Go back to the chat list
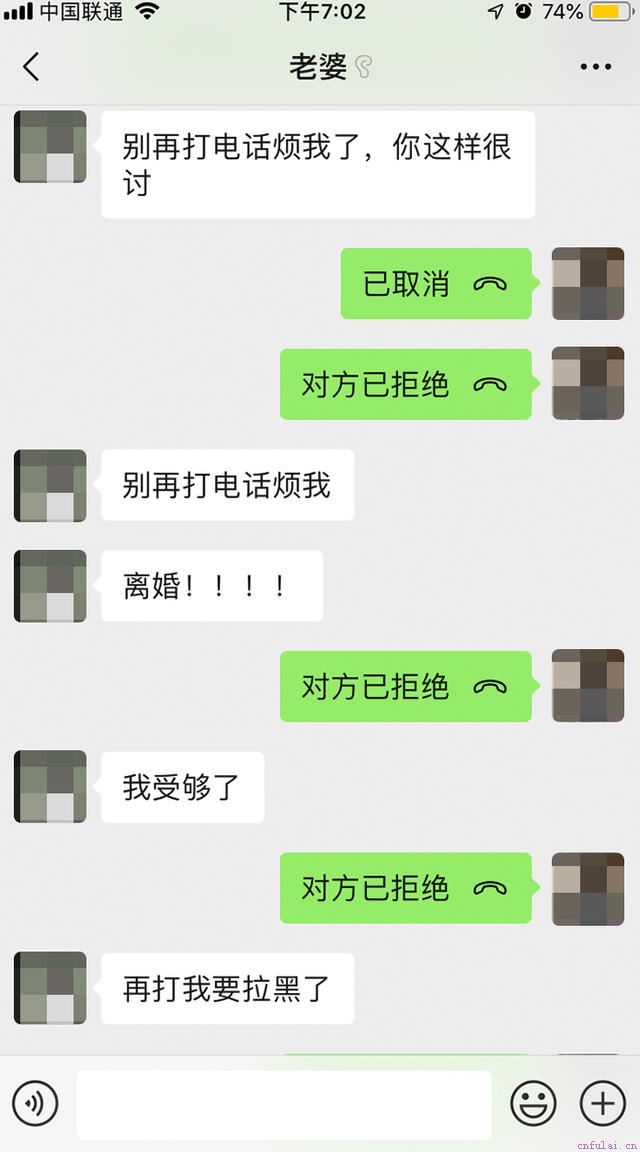Screen dimensions: 640x1152 point(31,67)
